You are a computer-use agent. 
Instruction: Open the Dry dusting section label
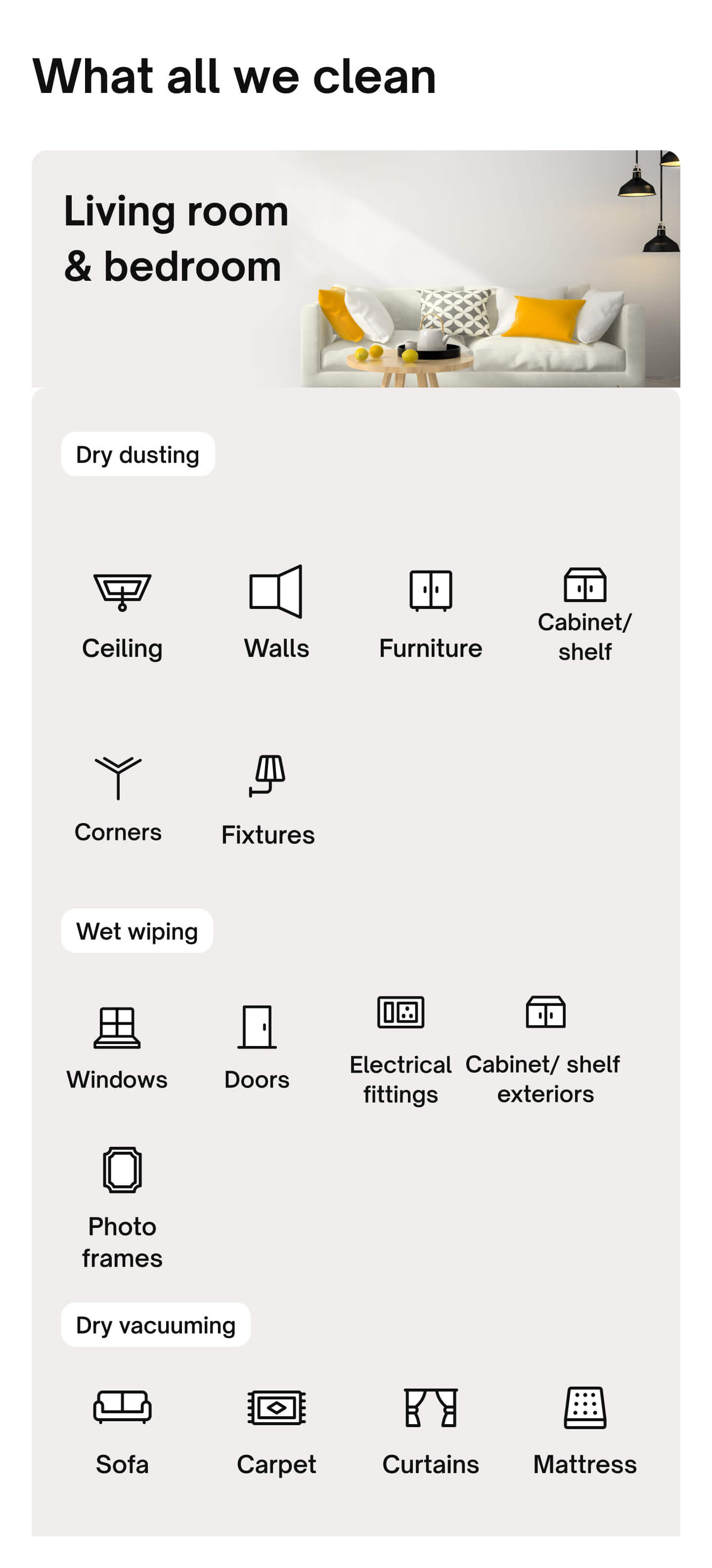137,454
